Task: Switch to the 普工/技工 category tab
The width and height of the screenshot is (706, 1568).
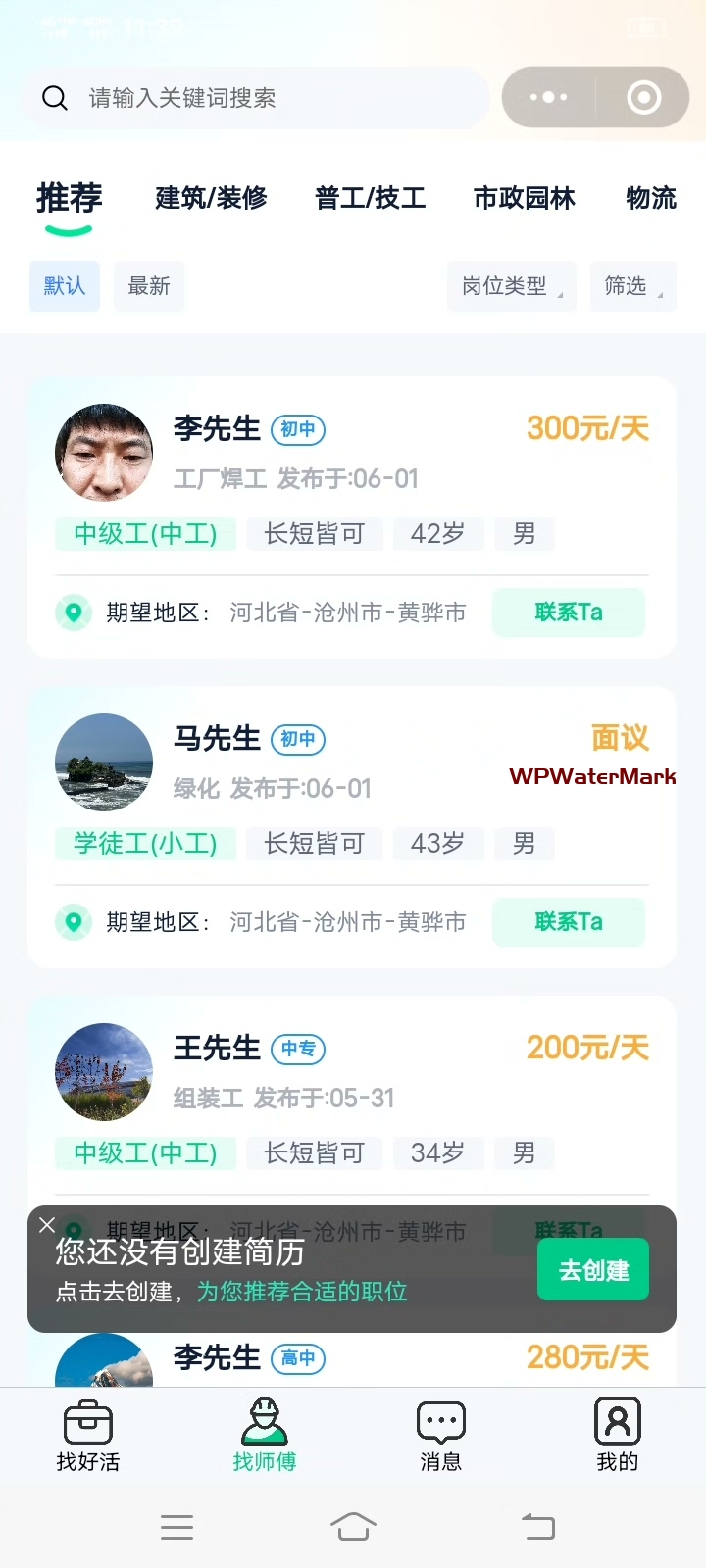Action: [370, 198]
